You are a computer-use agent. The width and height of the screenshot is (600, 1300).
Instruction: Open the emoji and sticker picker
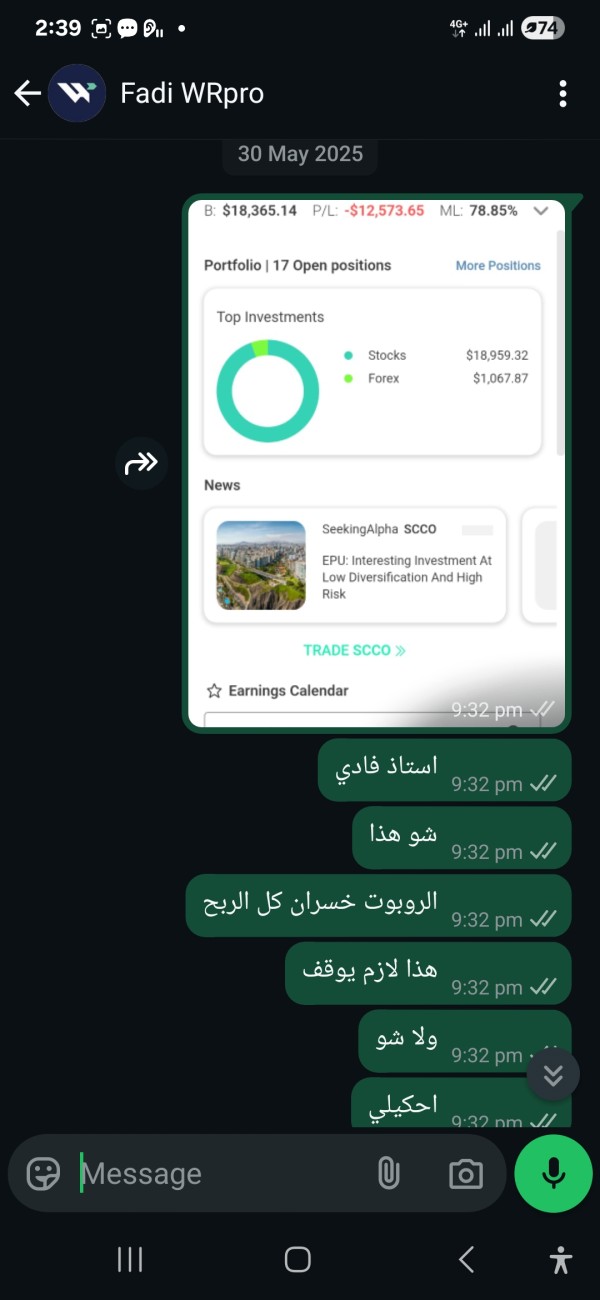pos(43,1173)
